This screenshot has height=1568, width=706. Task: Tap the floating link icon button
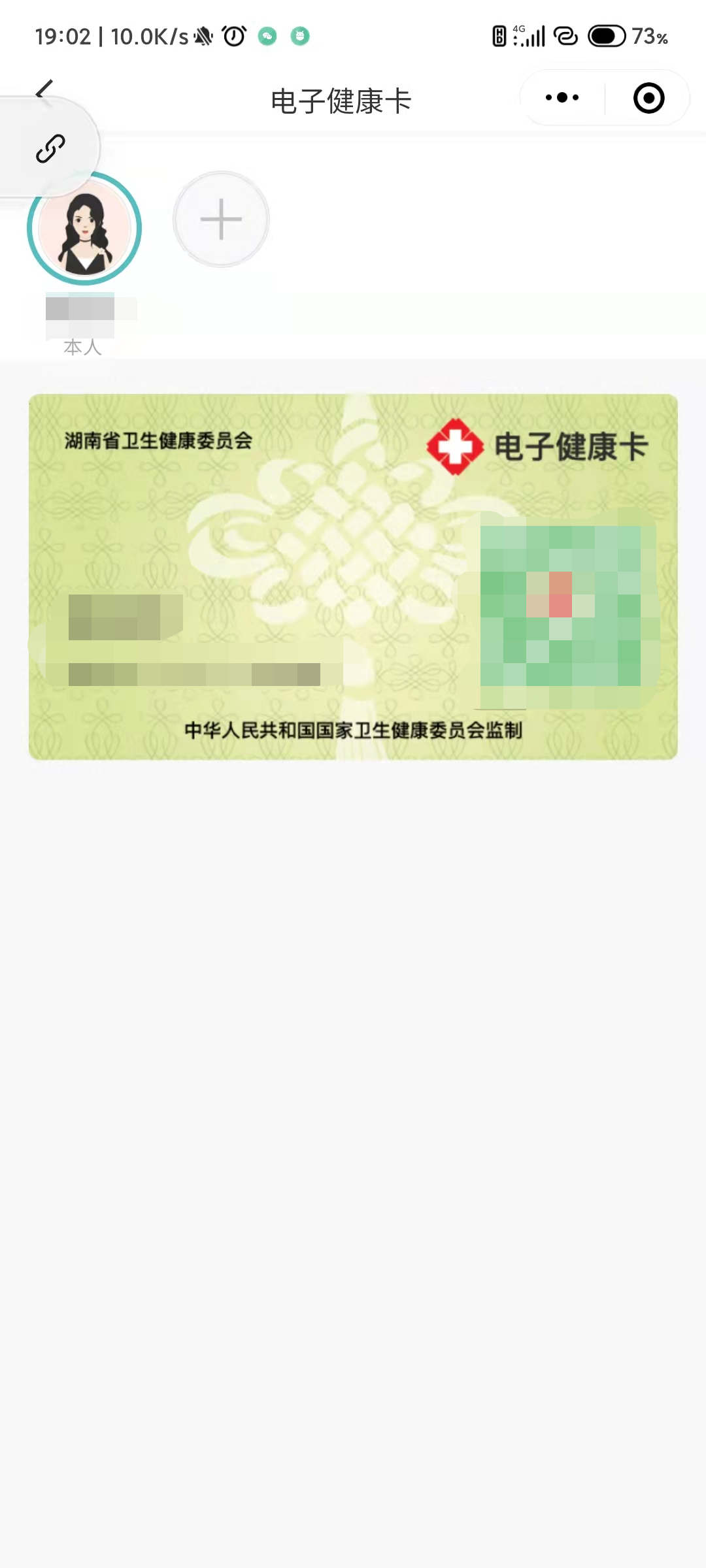[50, 148]
